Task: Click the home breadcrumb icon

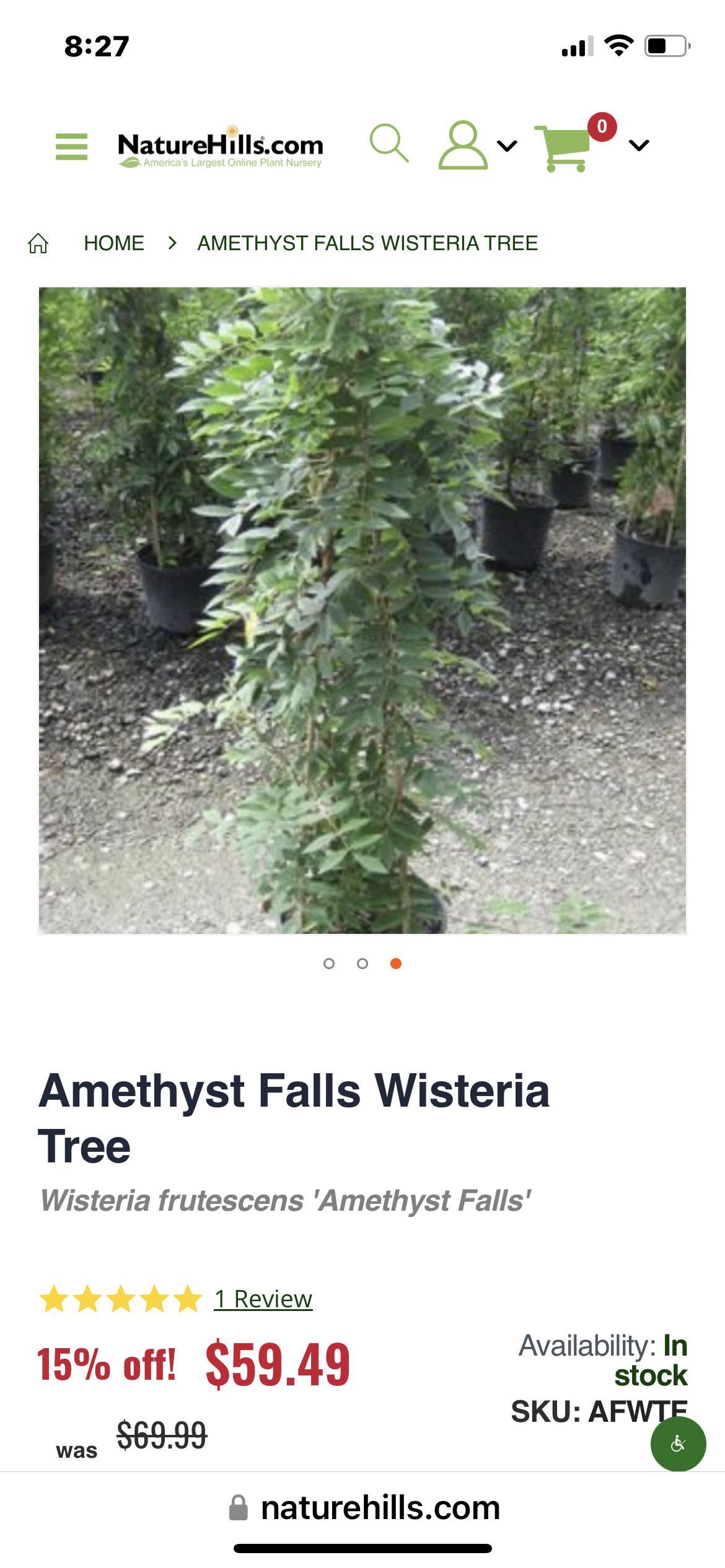Action: click(x=40, y=244)
